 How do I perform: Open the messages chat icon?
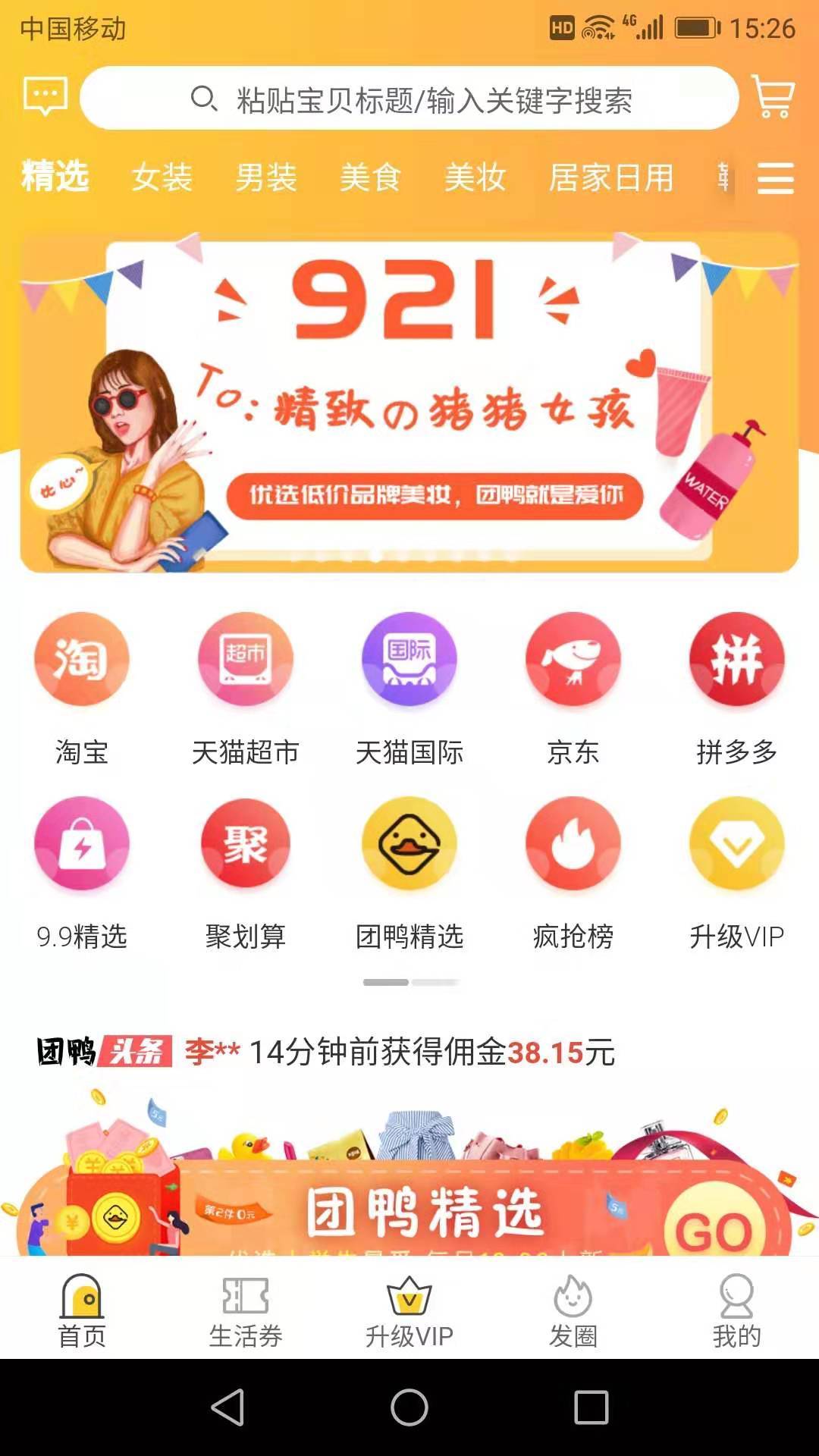coord(45,96)
